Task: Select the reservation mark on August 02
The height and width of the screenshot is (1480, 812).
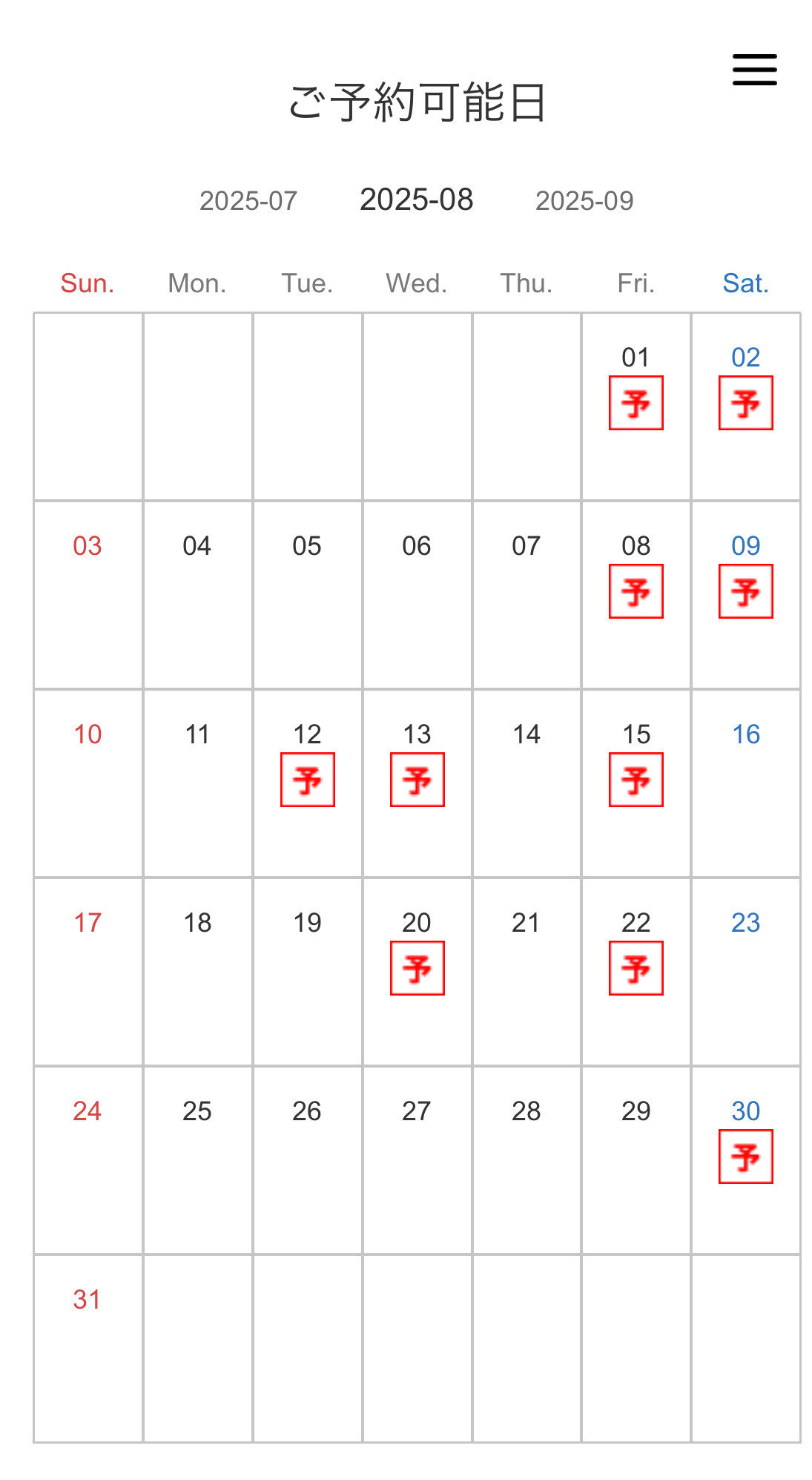Action: [x=746, y=403]
